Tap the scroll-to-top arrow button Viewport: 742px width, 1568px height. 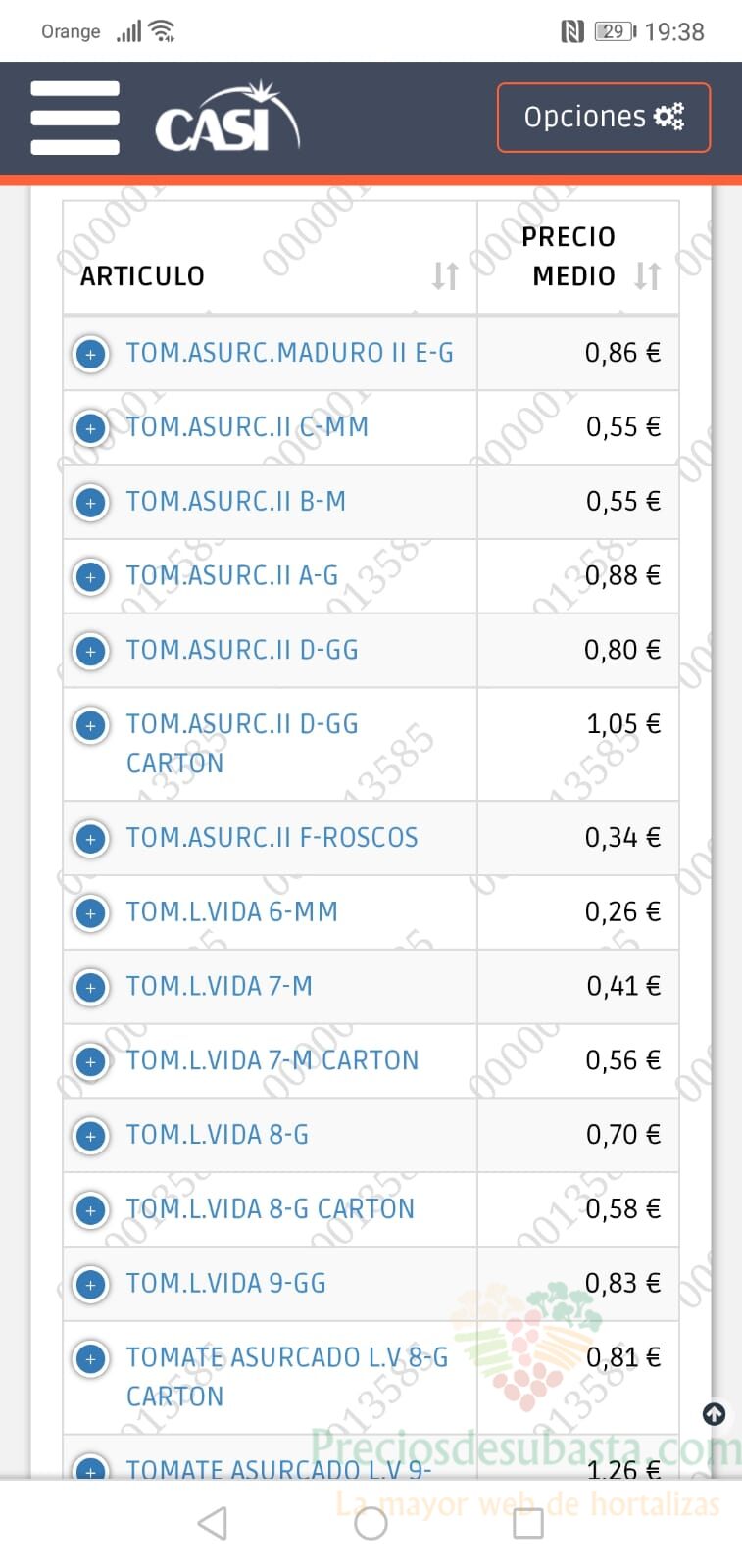click(x=715, y=1414)
